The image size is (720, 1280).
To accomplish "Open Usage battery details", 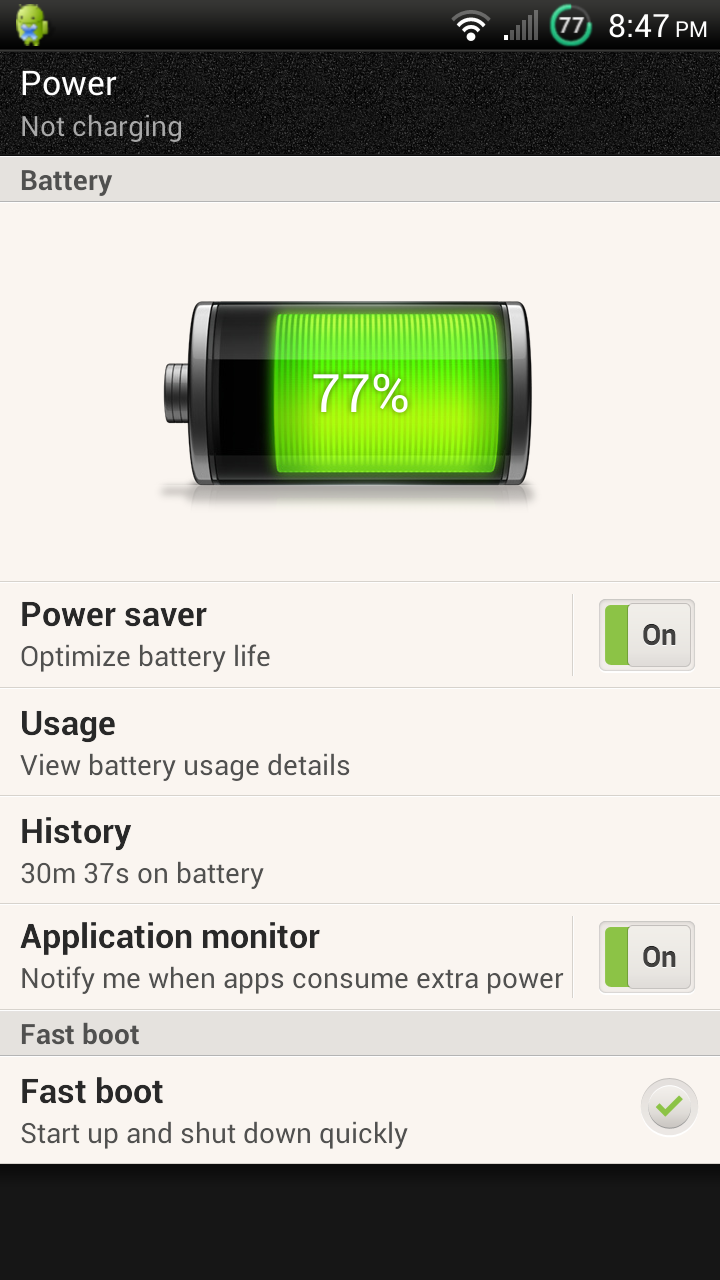I will [360, 742].
